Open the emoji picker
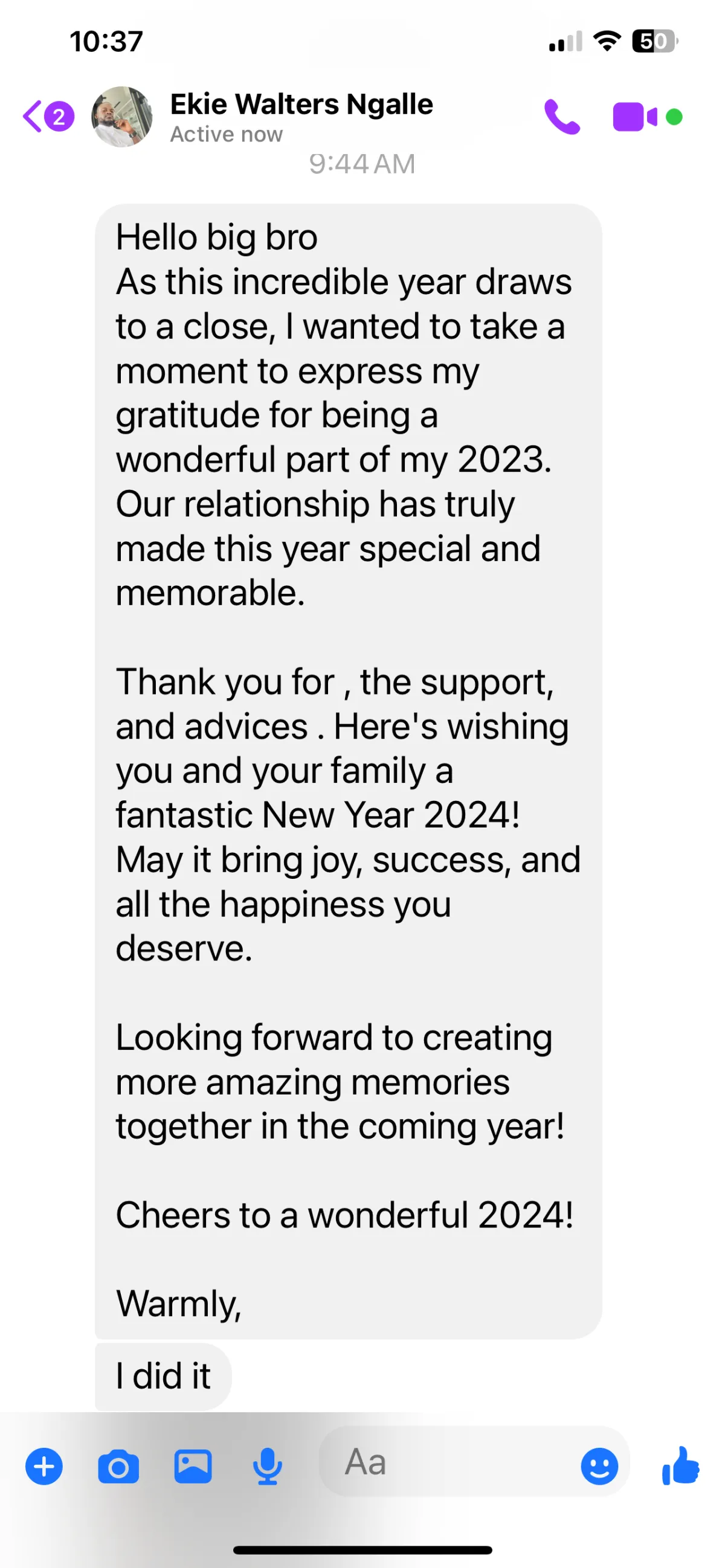The image size is (725, 1568). click(x=599, y=1467)
